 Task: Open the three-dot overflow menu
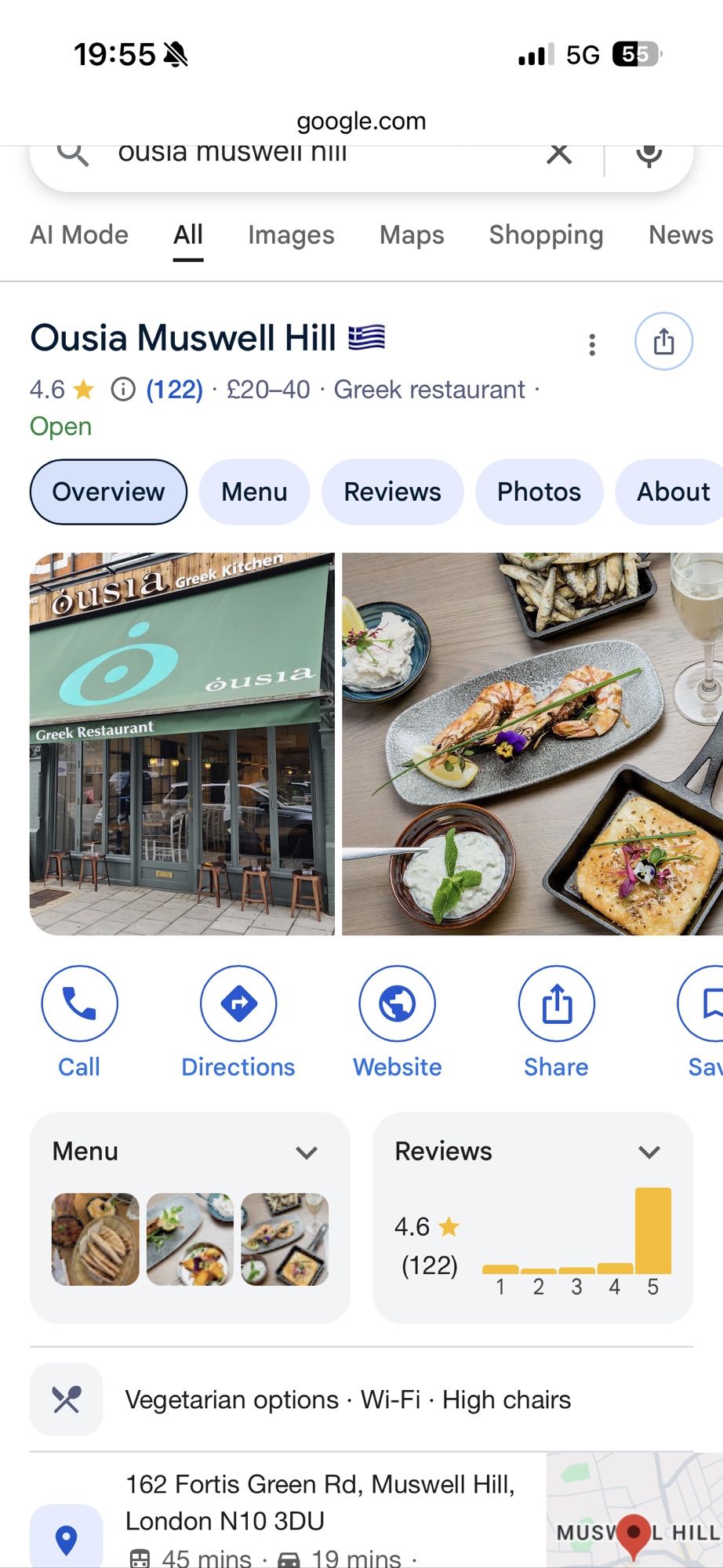click(592, 344)
